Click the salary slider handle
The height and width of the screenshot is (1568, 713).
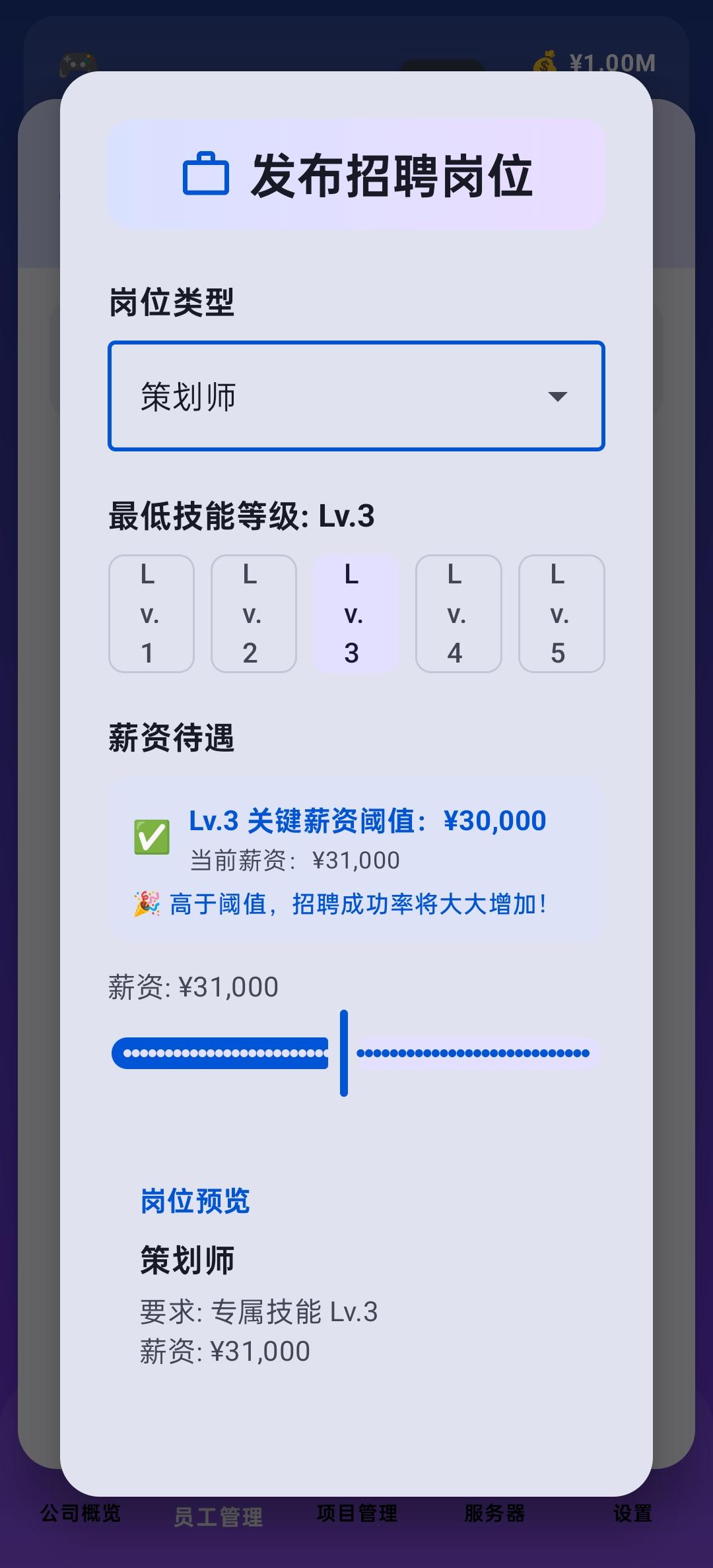tap(343, 1053)
